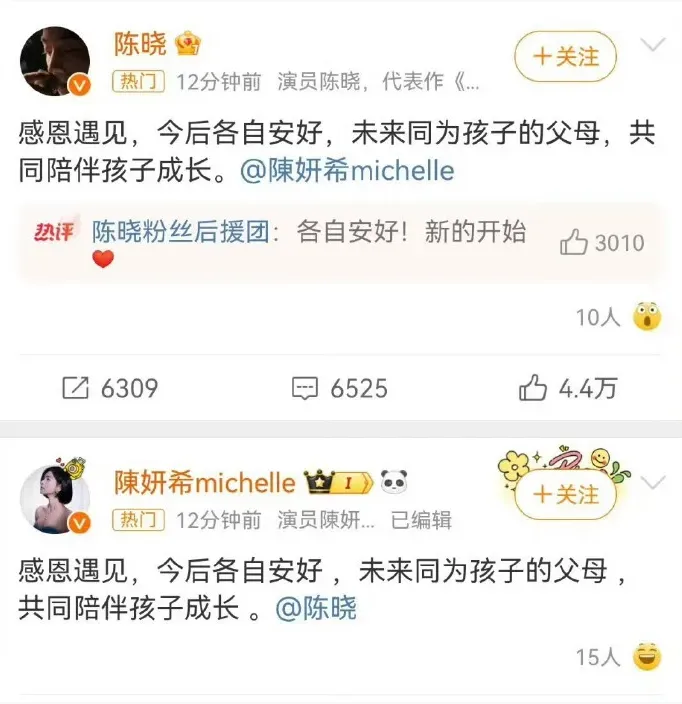View the 10人 emoji reactions
Viewport: 682px width, 704px height.
click(x=619, y=318)
